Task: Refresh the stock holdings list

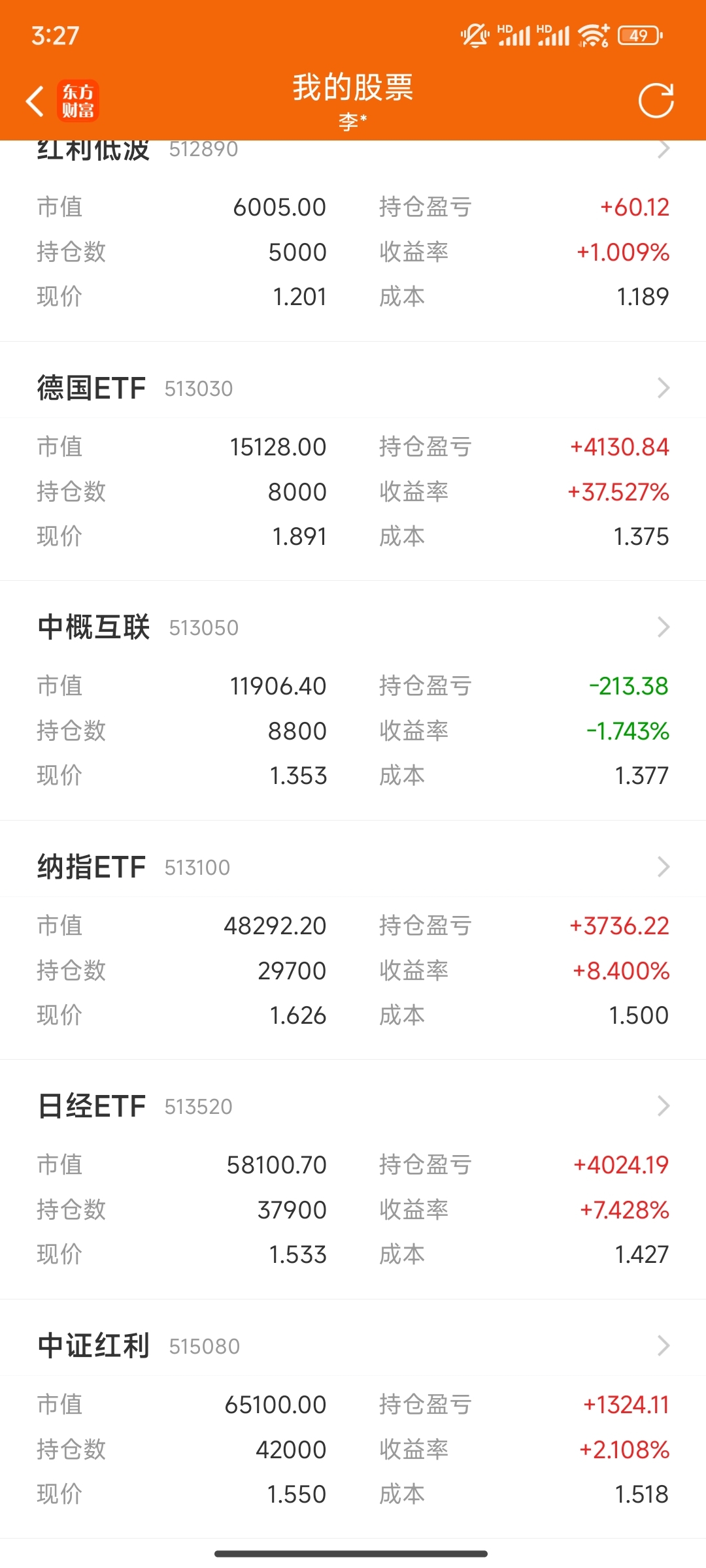Action: (x=656, y=101)
